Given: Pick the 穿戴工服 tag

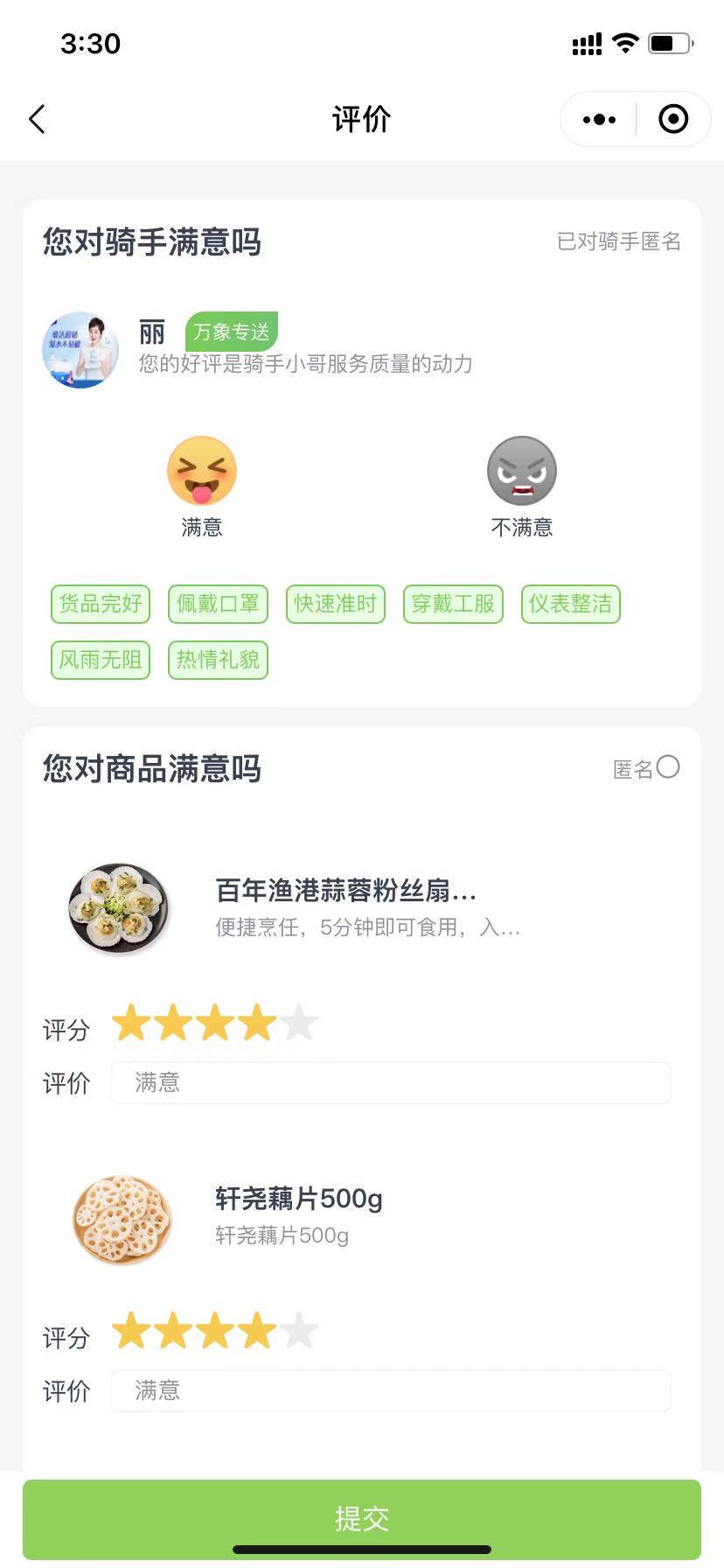Looking at the screenshot, I should pos(453,604).
